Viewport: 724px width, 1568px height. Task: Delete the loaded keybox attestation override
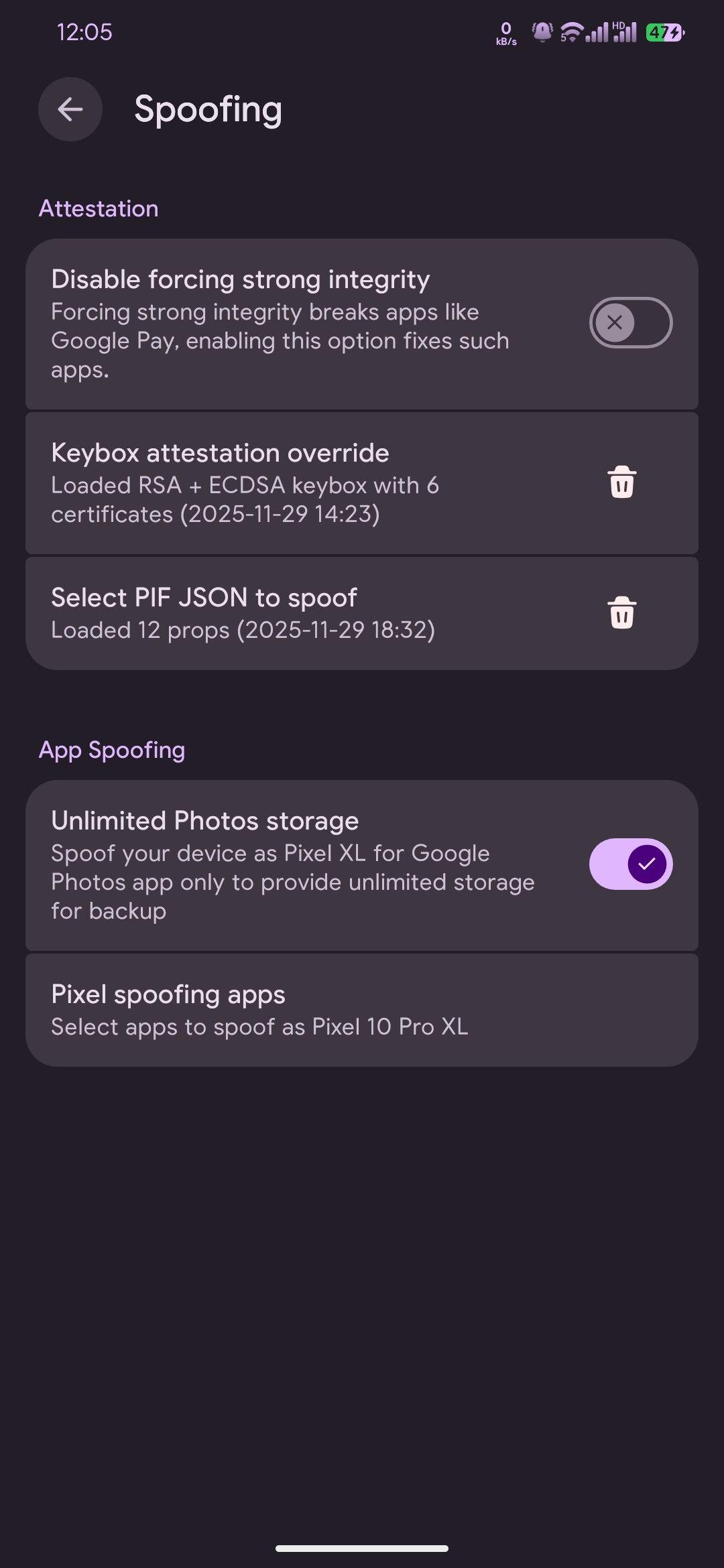tap(621, 482)
